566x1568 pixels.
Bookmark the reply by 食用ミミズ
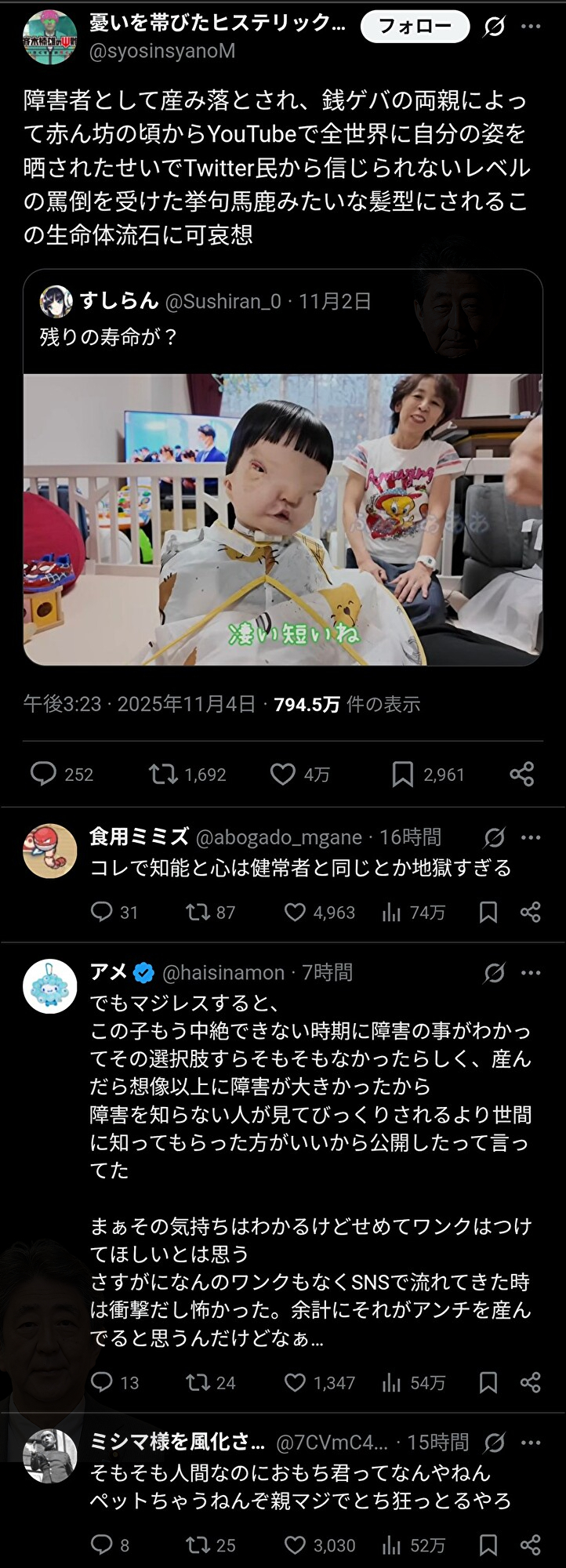pos(488,912)
